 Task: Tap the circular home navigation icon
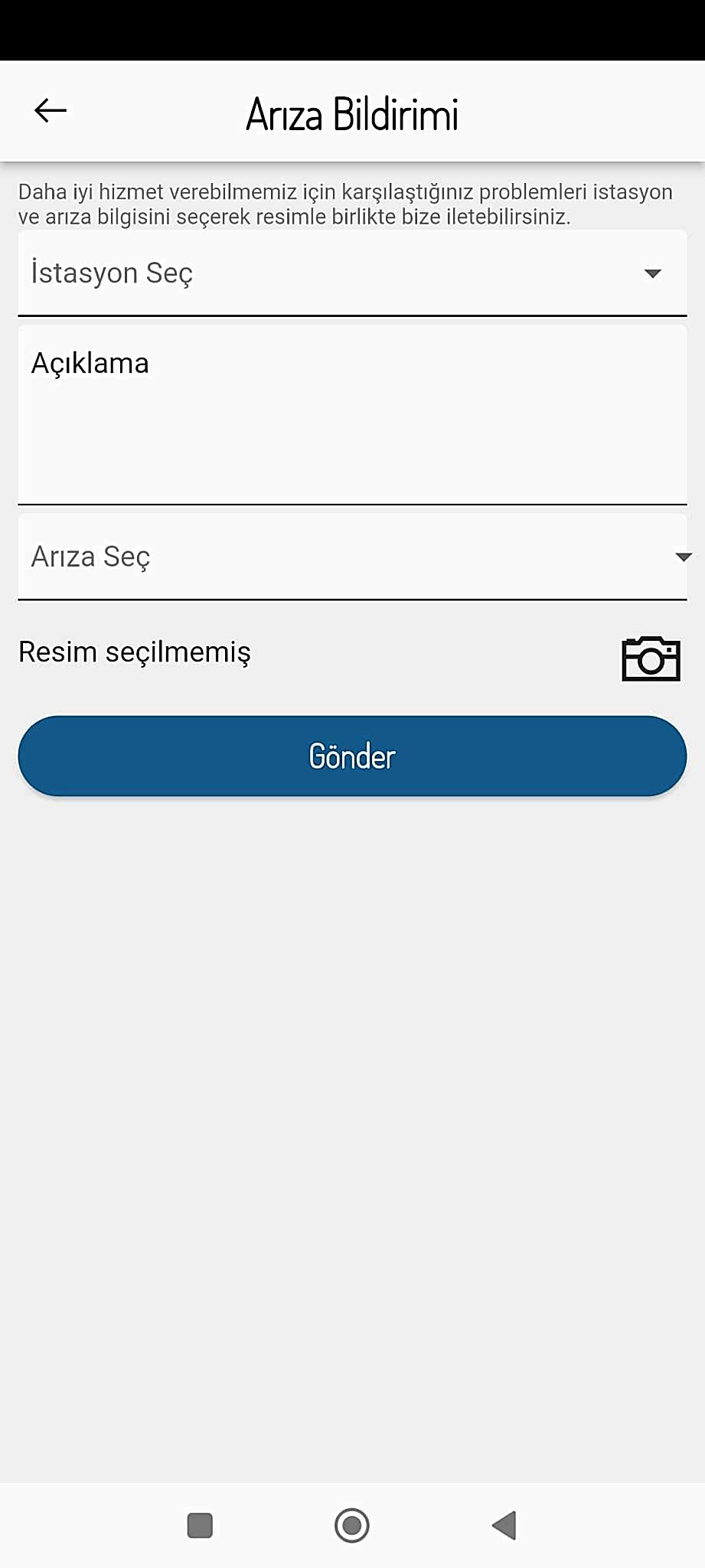click(352, 1527)
